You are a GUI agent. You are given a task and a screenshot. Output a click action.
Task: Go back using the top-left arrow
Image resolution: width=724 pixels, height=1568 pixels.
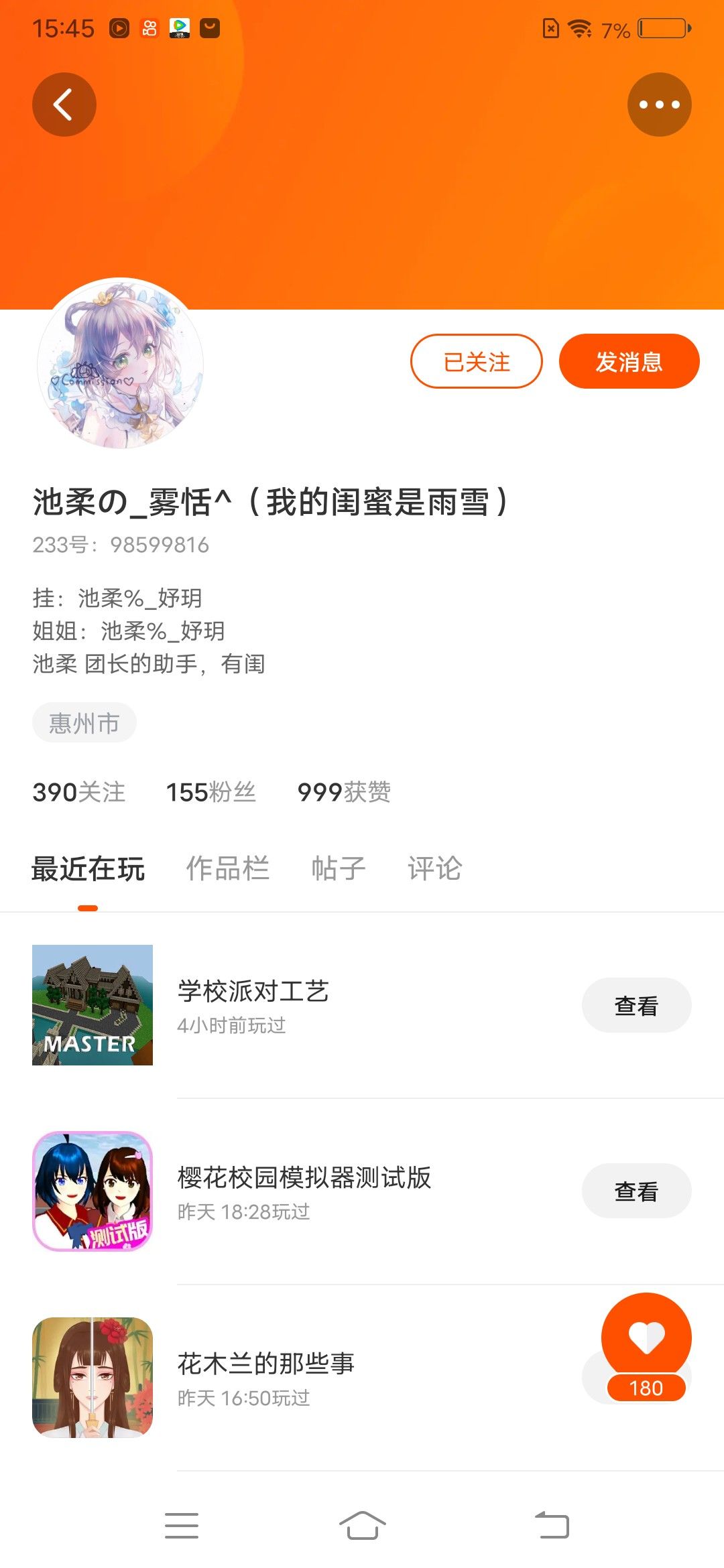click(x=64, y=105)
